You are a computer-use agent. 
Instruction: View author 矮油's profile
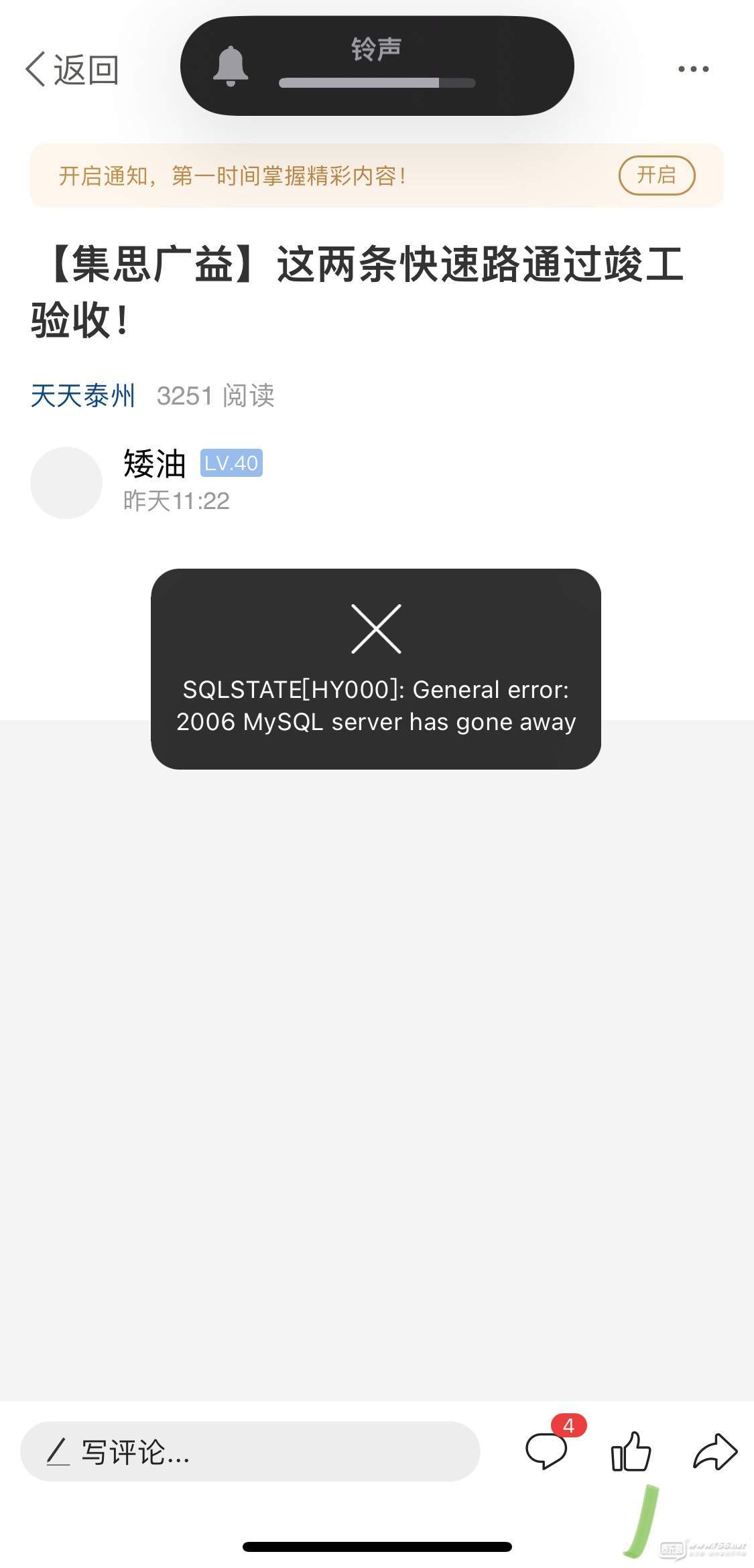154,464
